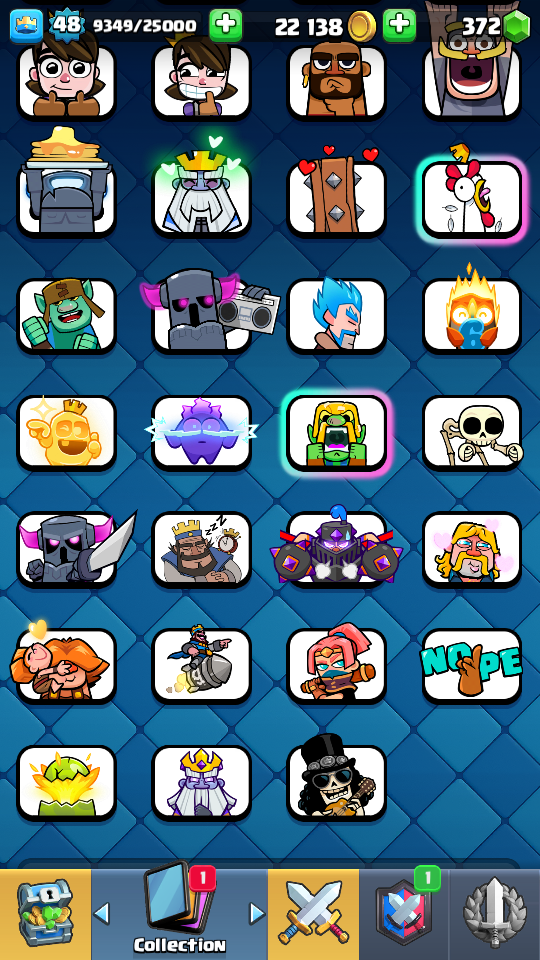The height and width of the screenshot is (960, 540).
Task: Tap the left arrow beside Collection
Action: pos(102,913)
